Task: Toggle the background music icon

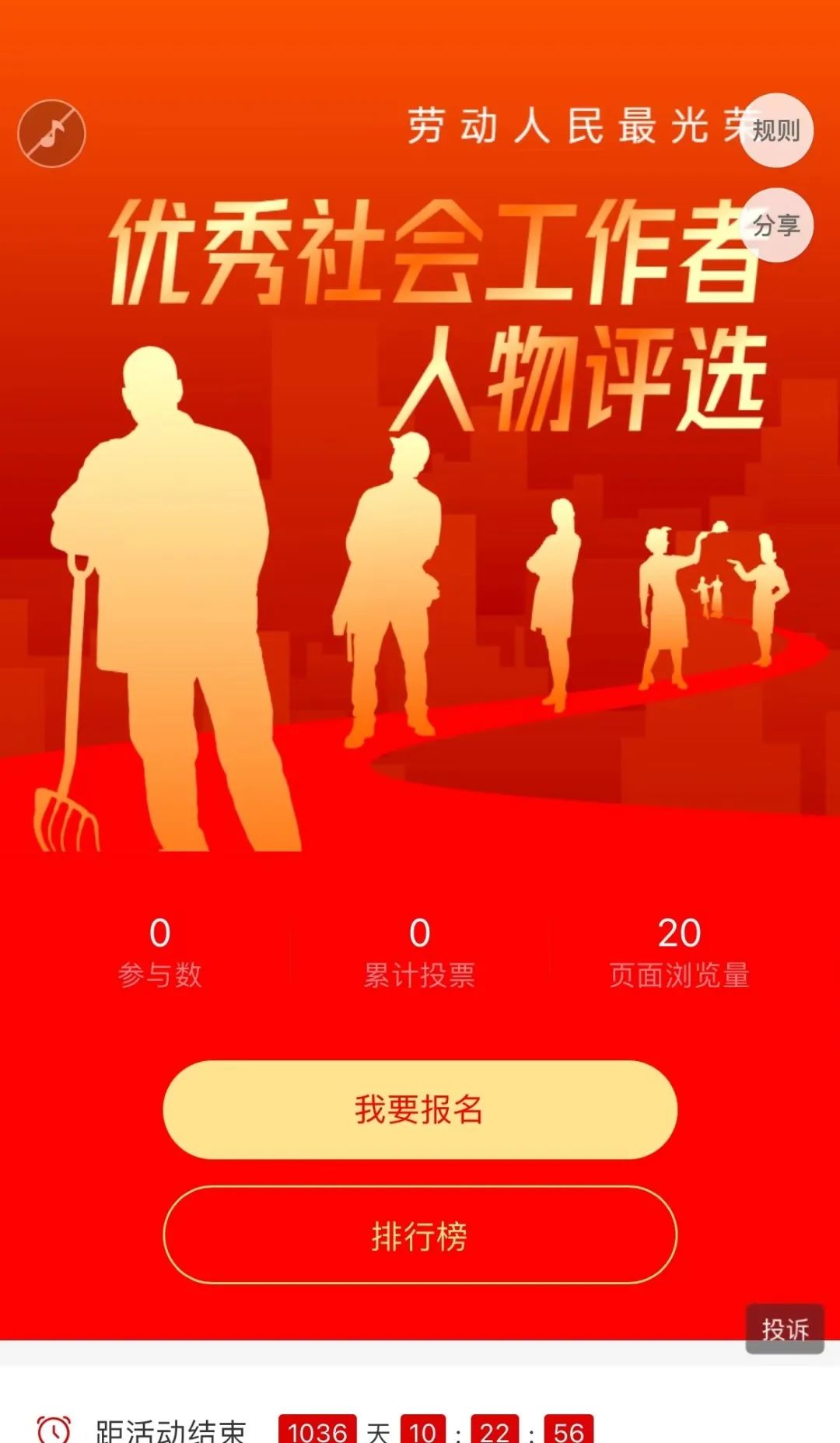Action: tap(51, 133)
